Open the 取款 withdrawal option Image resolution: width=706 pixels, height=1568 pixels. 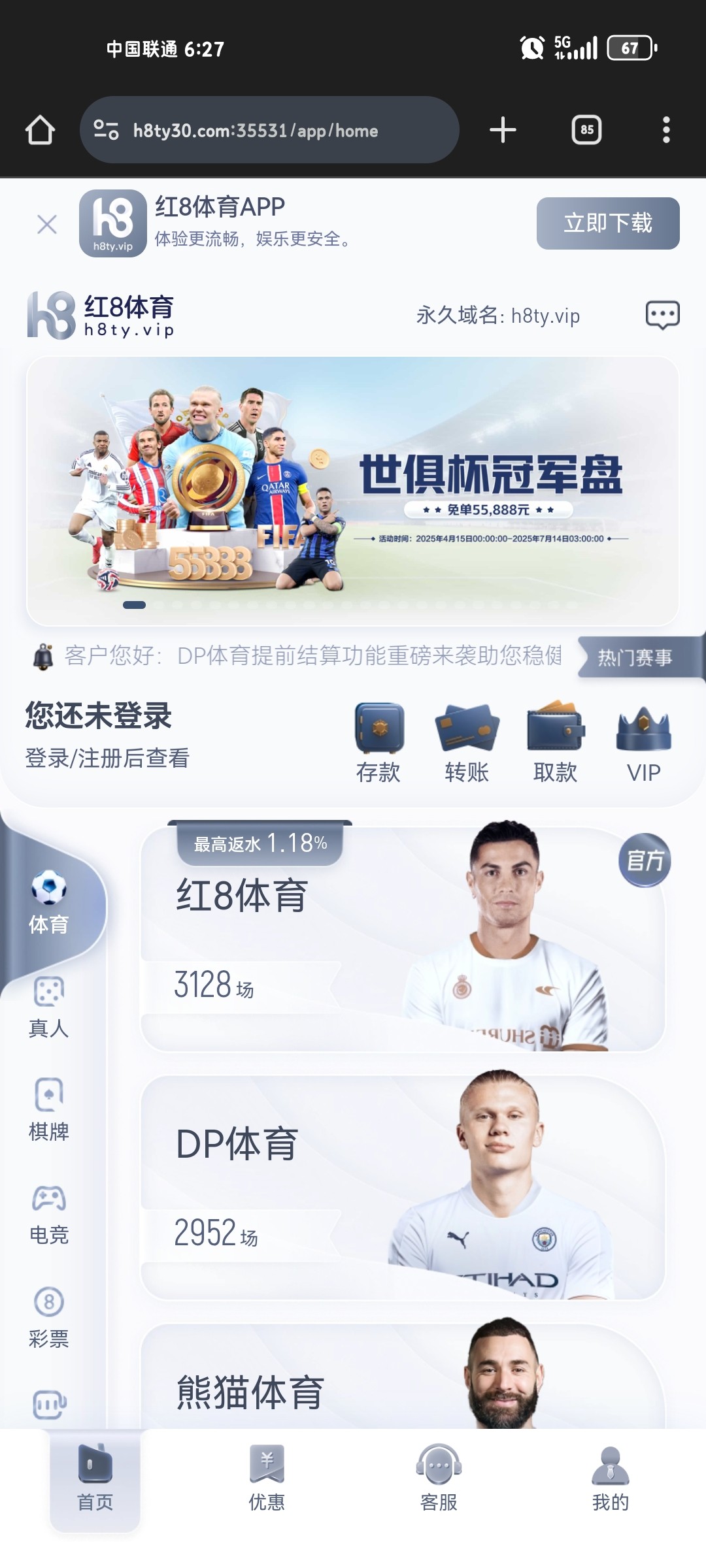[555, 743]
